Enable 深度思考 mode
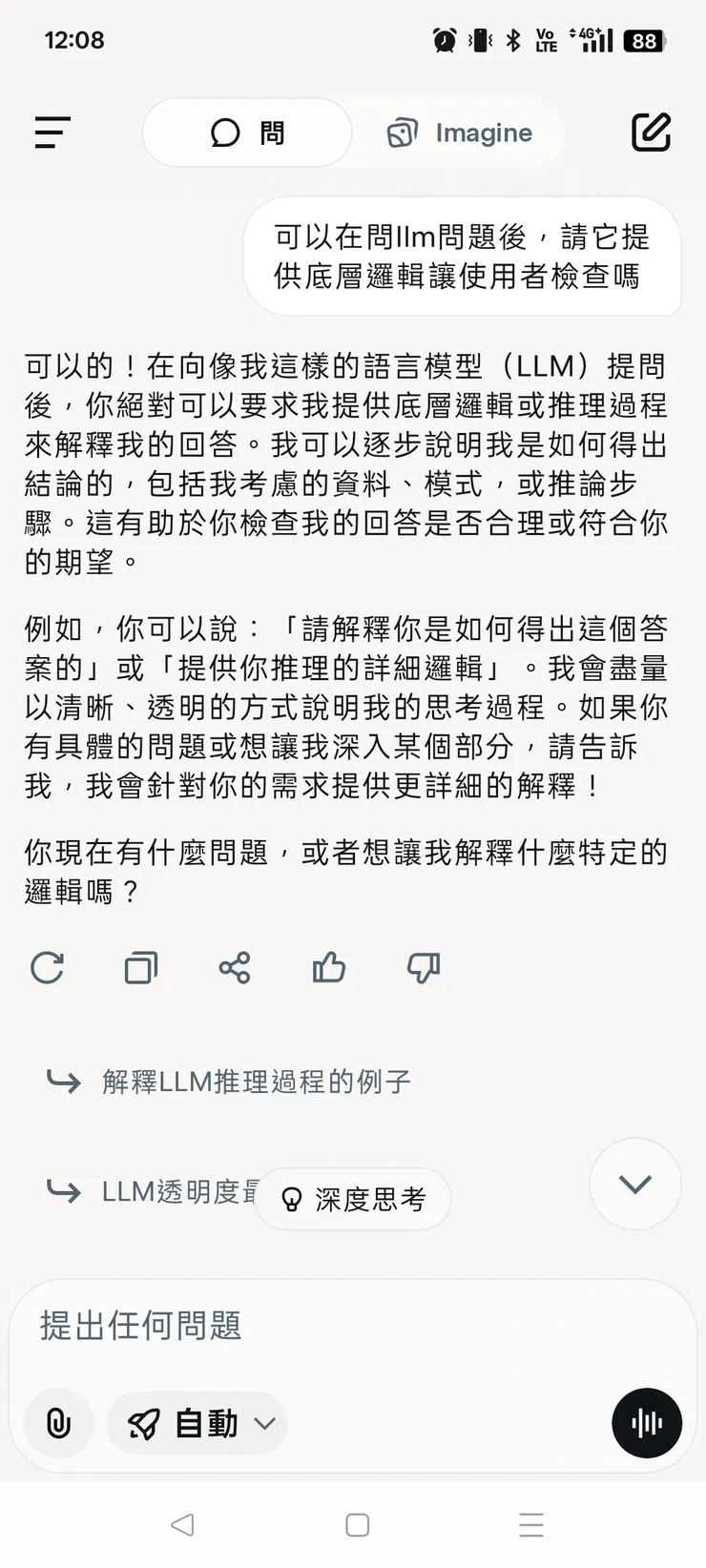 tap(353, 1199)
